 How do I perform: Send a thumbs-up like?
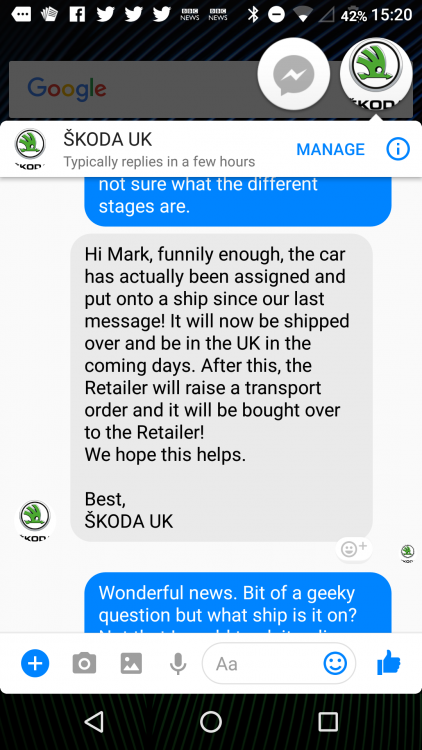pyautogui.click(x=389, y=662)
